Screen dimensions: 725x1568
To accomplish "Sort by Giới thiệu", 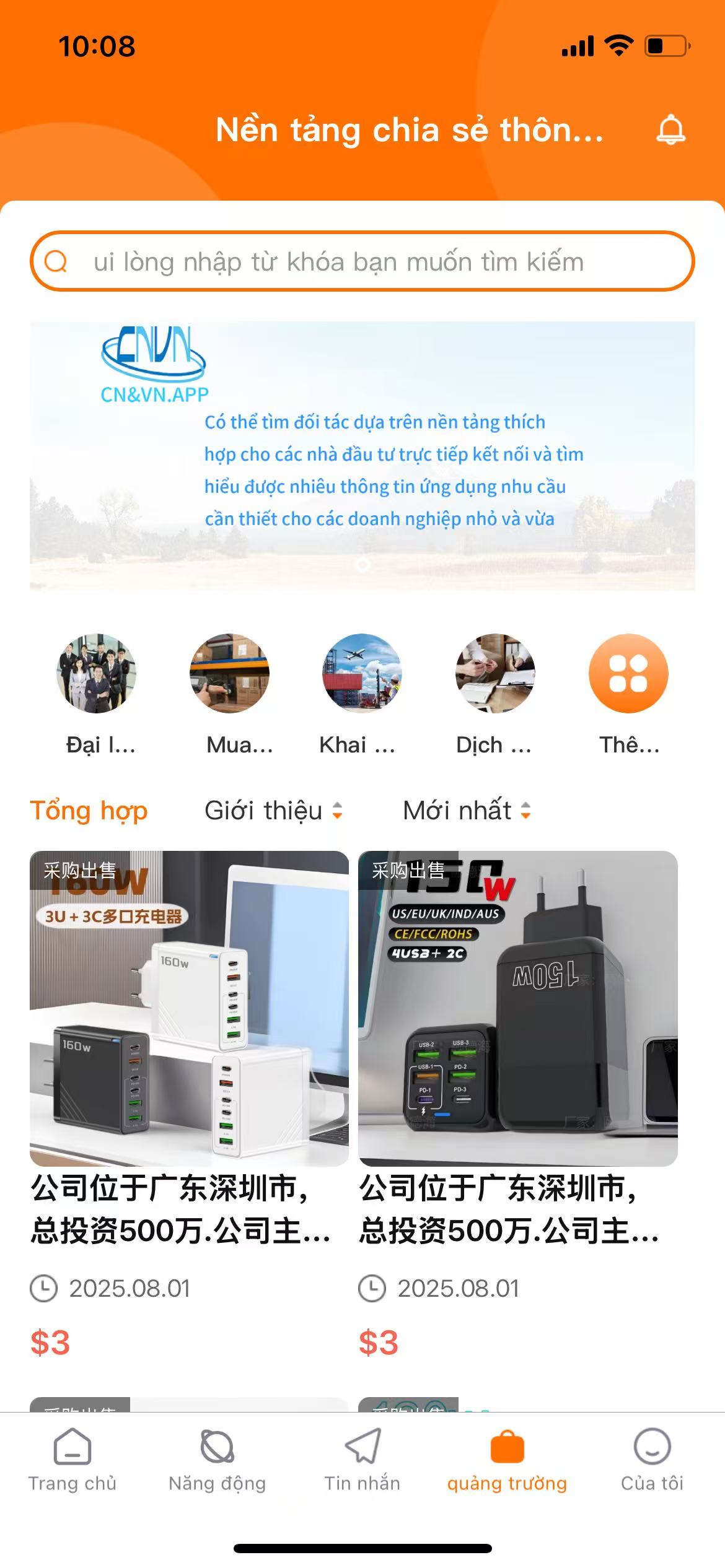I will [273, 811].
